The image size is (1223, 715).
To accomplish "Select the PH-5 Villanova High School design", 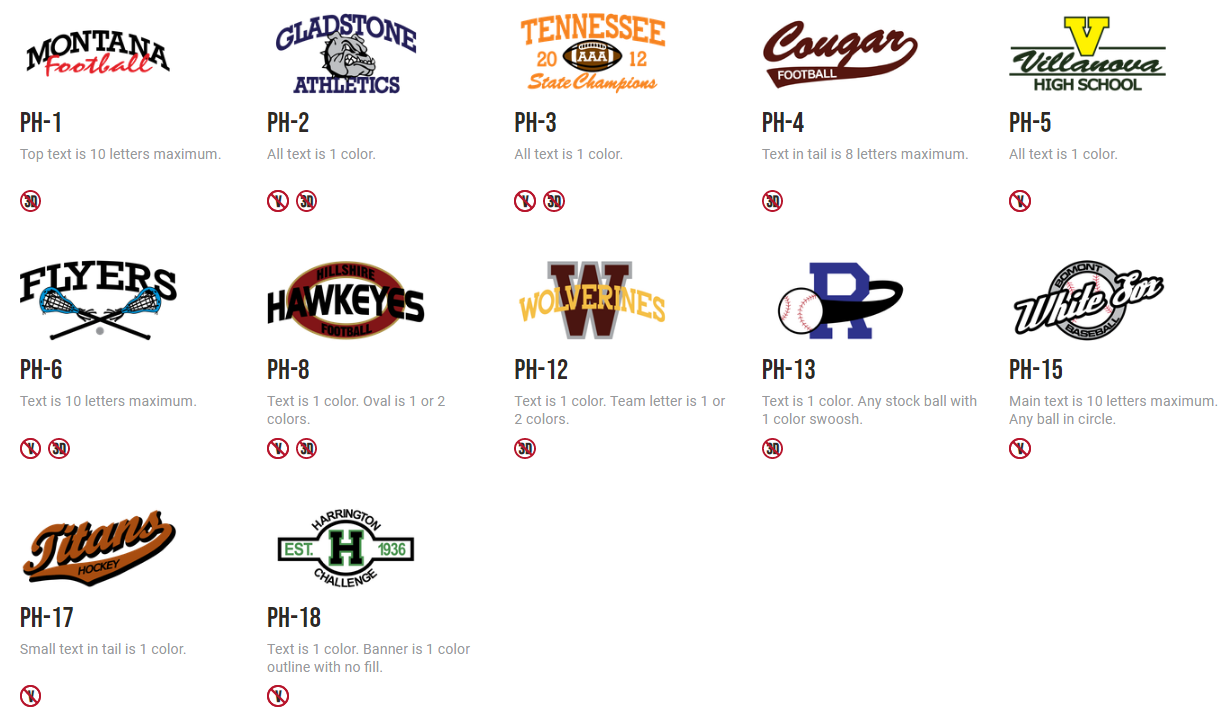I will [x=1087, y=55].
